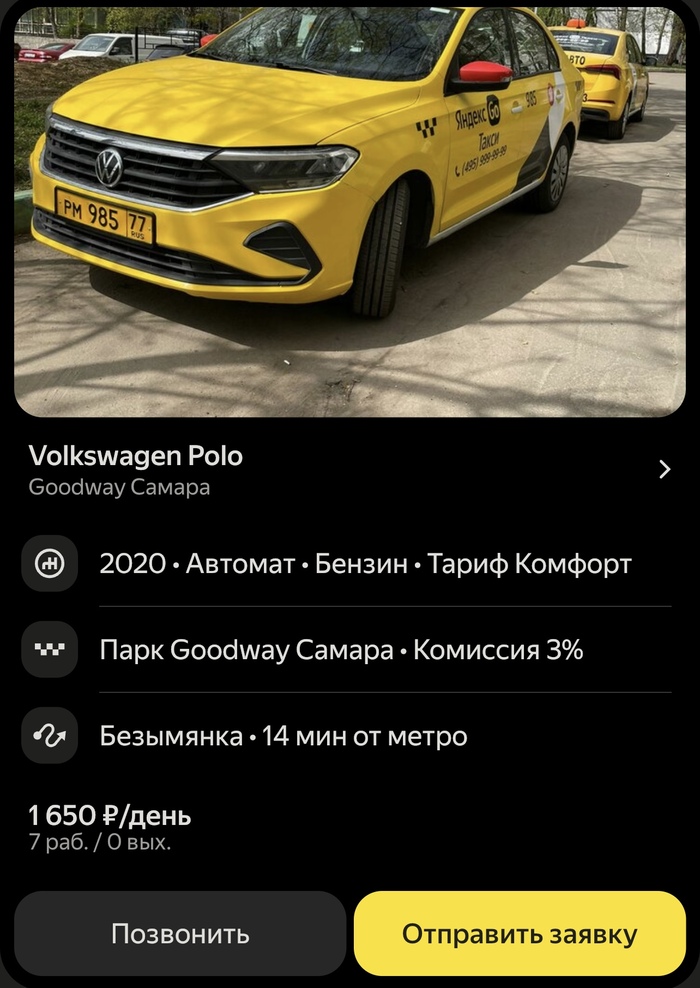
Task: Tap the Отправить заявку button
Action: click(x=519, y=934)
